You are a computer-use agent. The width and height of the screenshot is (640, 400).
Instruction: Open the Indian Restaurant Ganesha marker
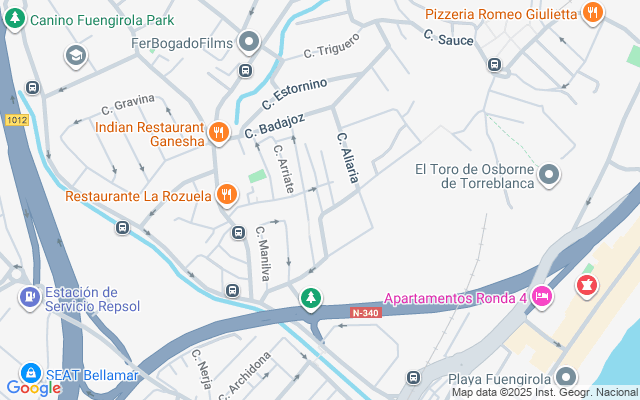pyautogui.click(x=218, y=131)
